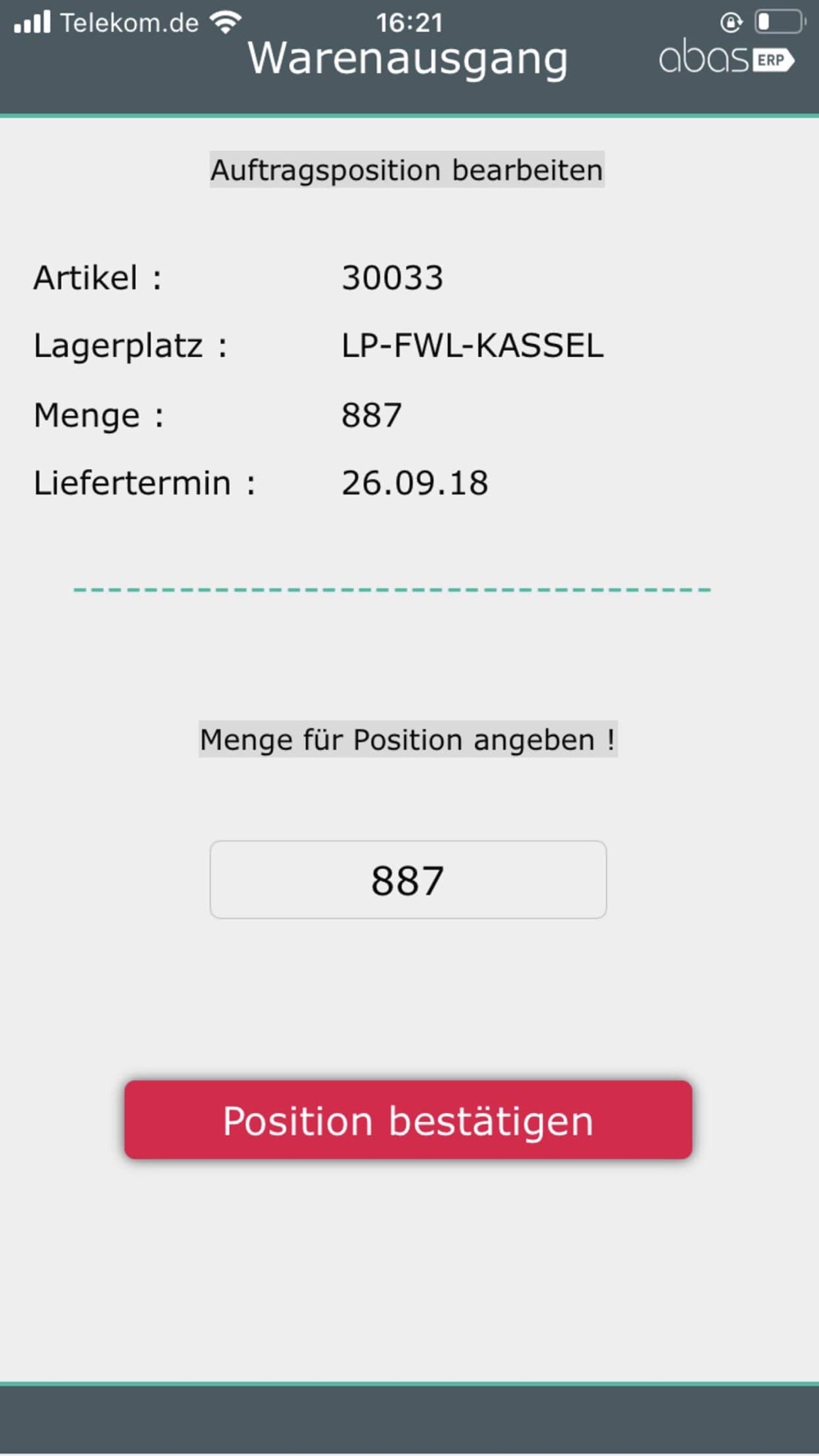Confirm with the Position bestätigen button
Screen dimensions: 819x1456
408,1119
